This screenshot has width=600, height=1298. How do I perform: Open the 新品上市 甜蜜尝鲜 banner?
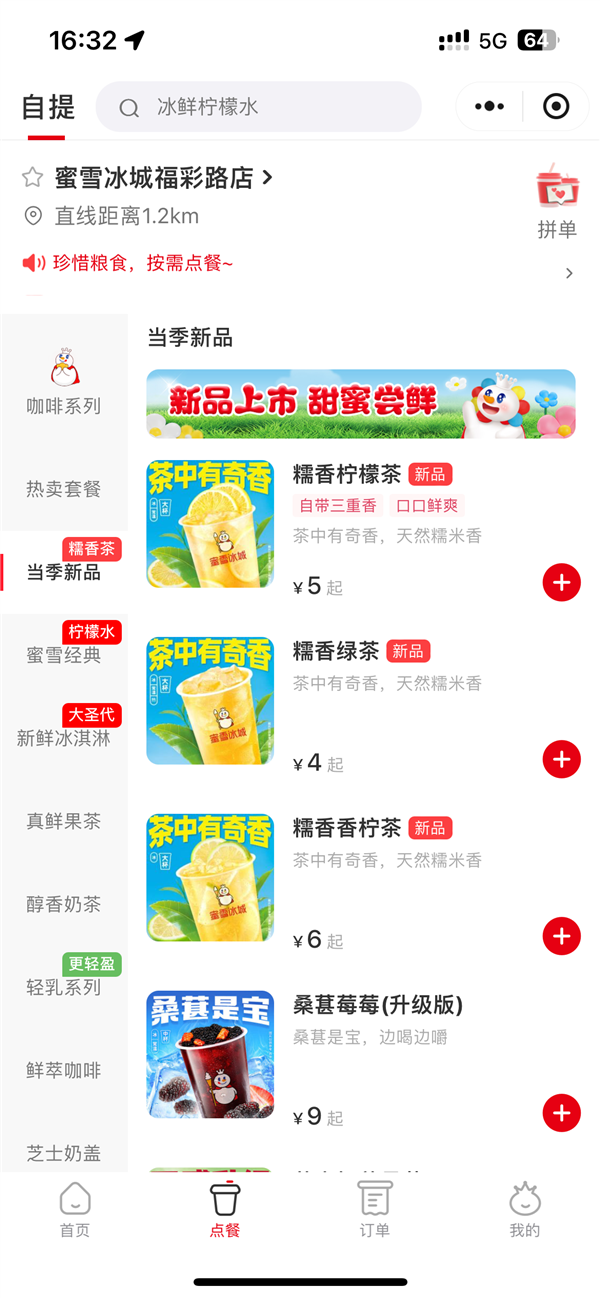[361, 404]
